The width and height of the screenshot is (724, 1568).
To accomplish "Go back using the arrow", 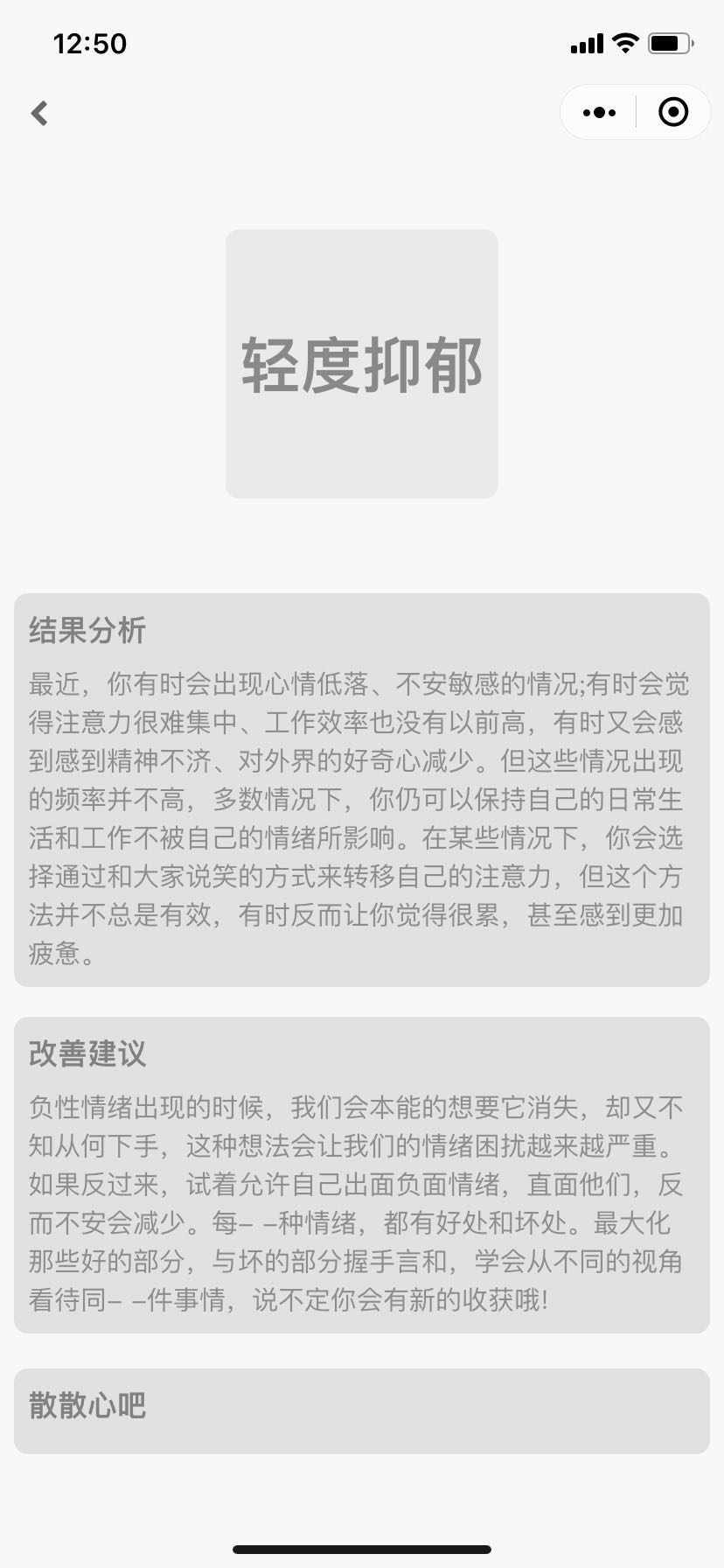I will (x=39, y=113).
